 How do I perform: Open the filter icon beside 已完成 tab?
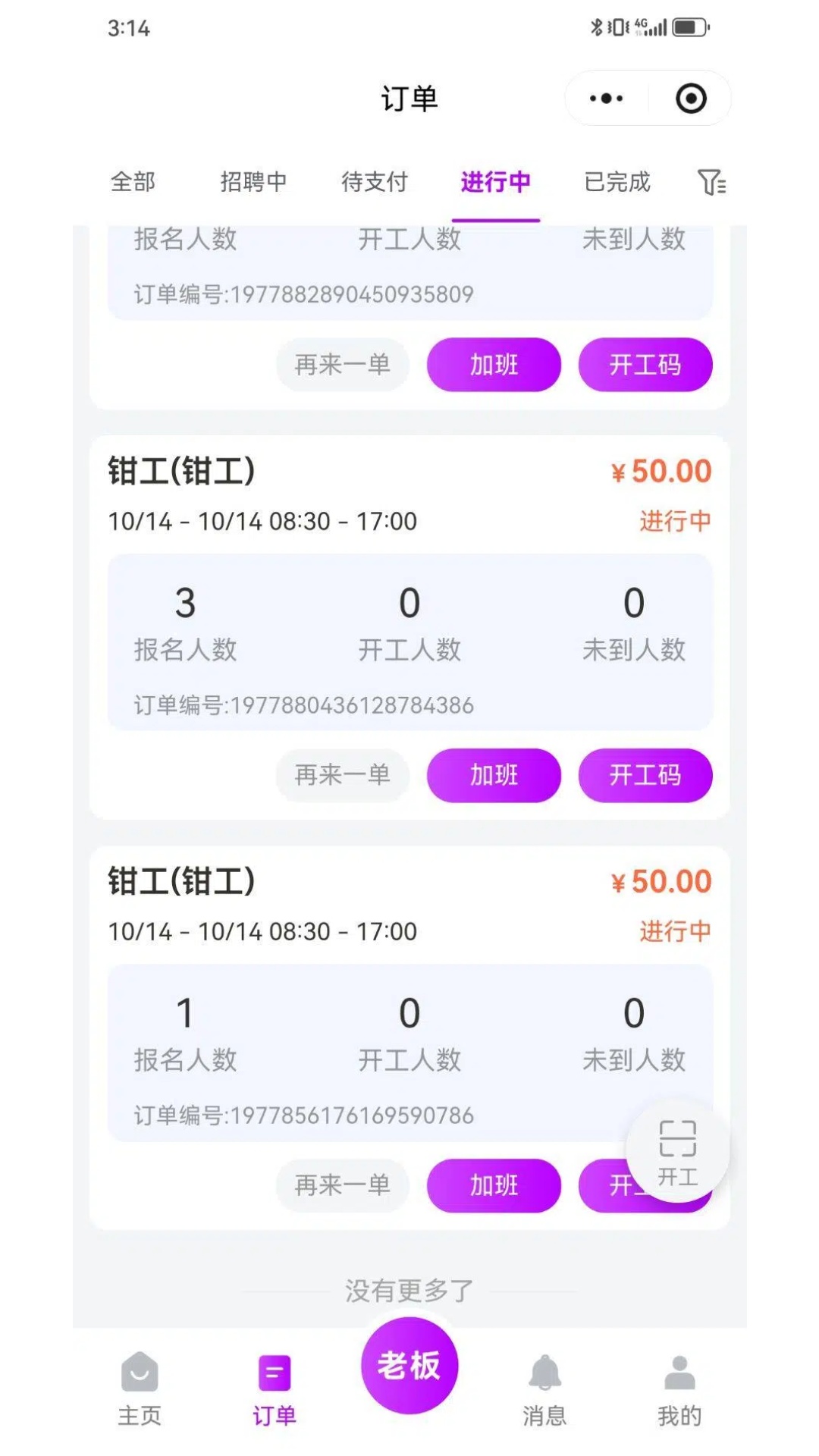tap(713, 183)
